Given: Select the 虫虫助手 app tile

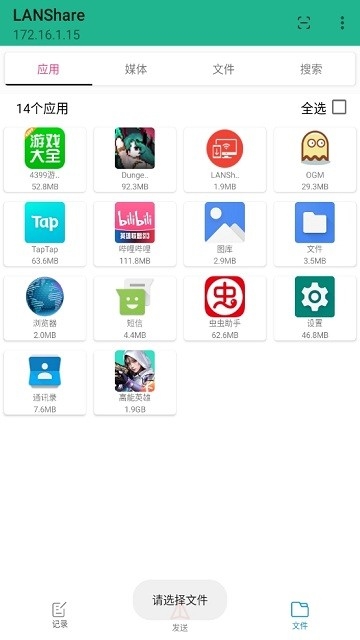Looking at the screenshot, I should (x=225, y=308).
